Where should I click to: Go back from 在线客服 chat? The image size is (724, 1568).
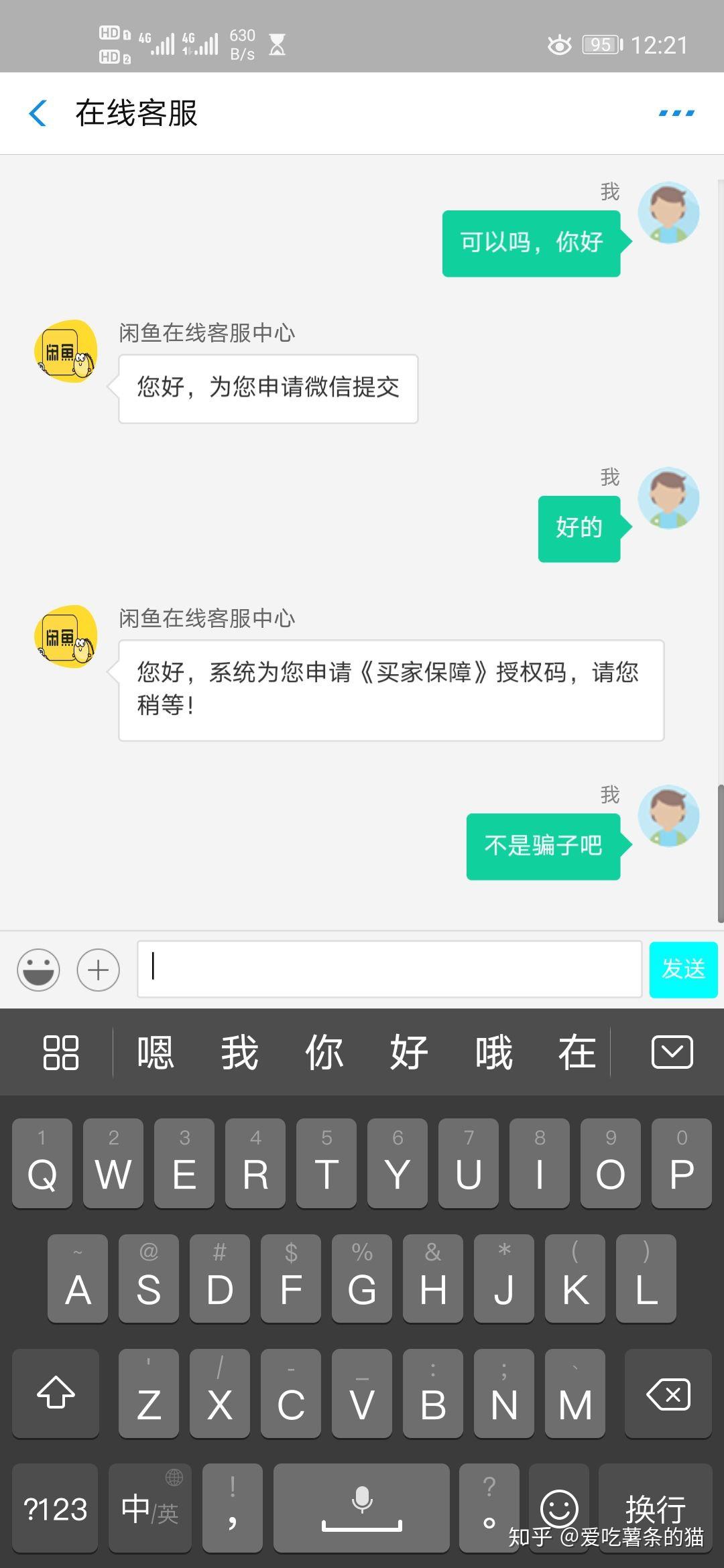(38, 113)
